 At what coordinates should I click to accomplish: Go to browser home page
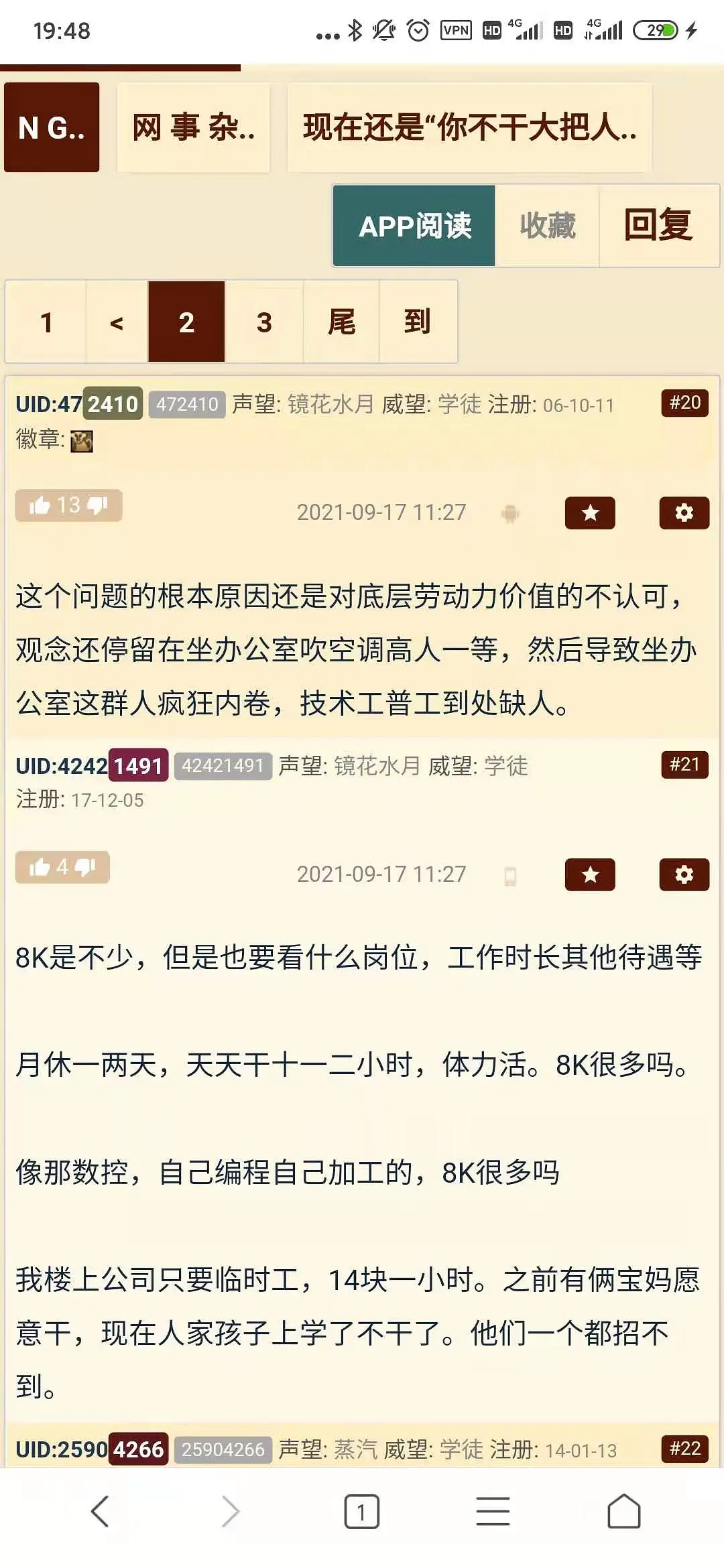[623, 1512]
